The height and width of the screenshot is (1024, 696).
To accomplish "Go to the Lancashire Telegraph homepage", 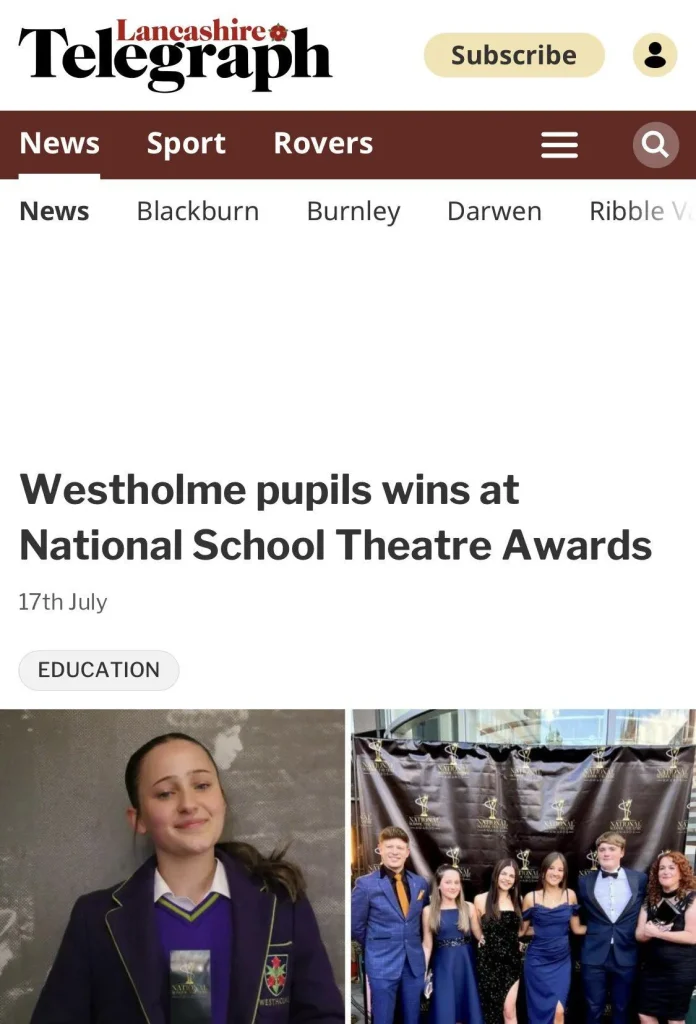I will point(175,55).
